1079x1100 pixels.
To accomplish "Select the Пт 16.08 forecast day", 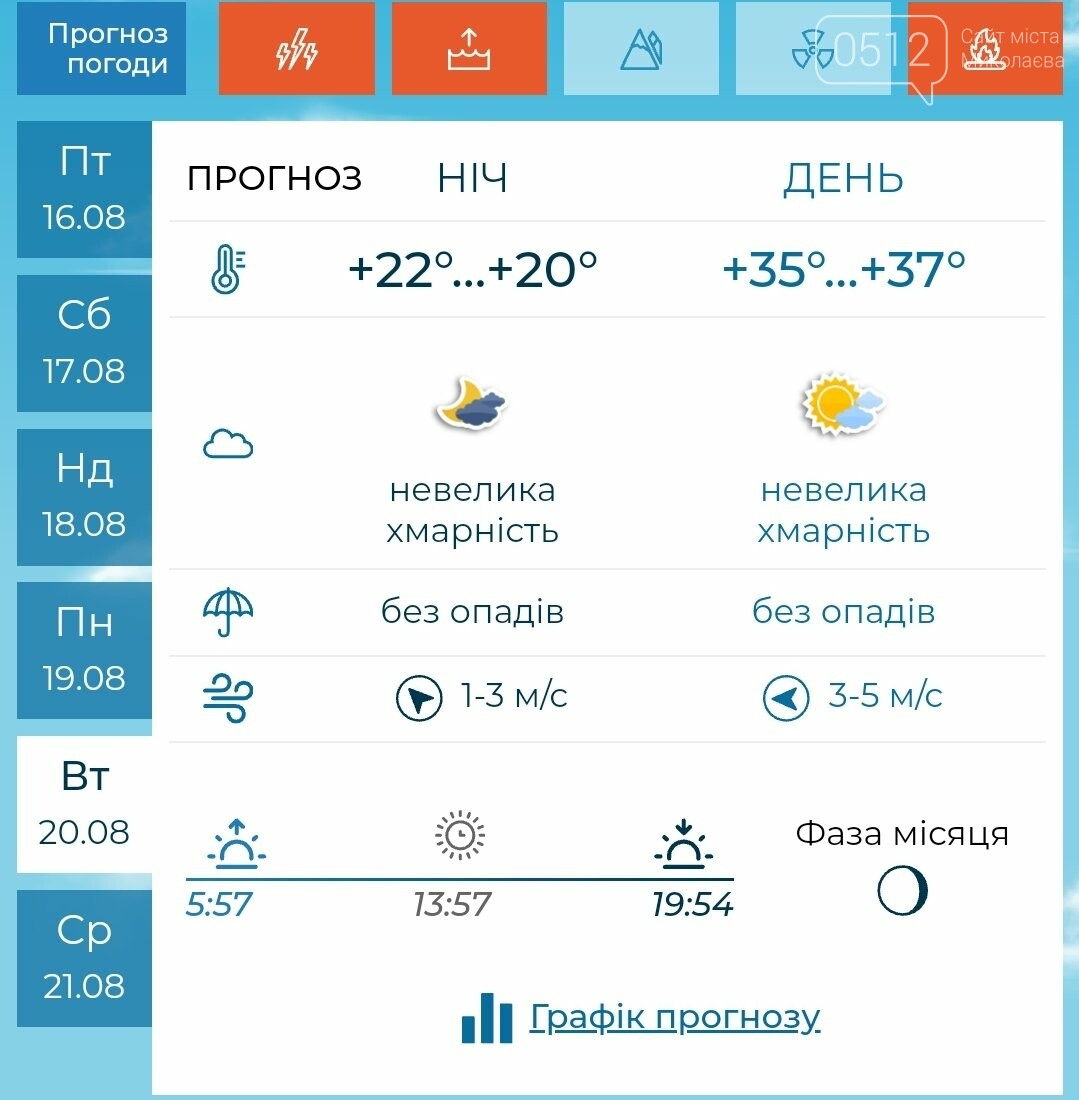I will pyautogui.click(x=84, y=189).
